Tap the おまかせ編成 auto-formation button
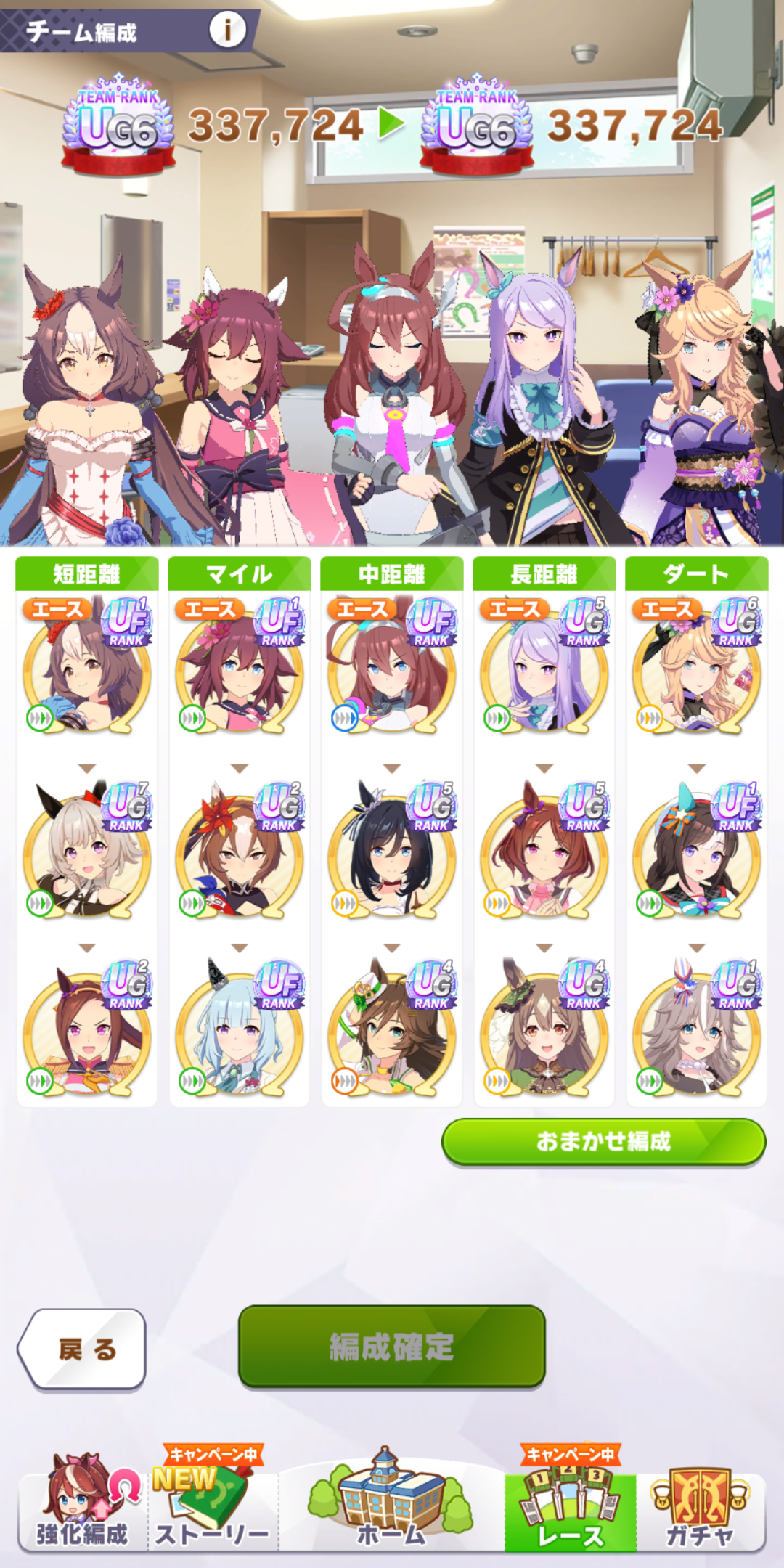The width and height of the screenshot is (784, 1568). [x=603, y=1142]
